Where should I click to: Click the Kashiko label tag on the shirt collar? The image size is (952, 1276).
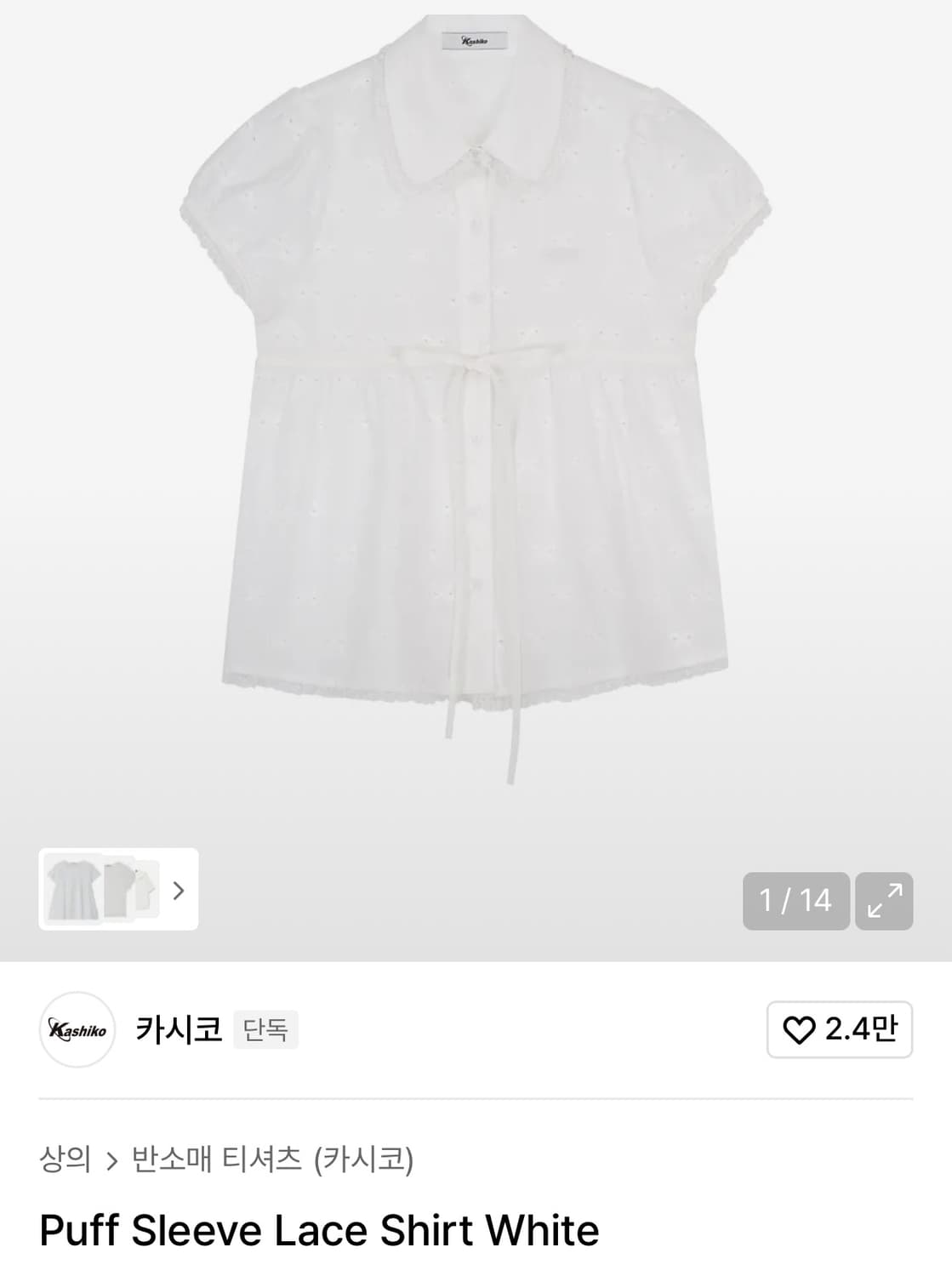point(475,38)
